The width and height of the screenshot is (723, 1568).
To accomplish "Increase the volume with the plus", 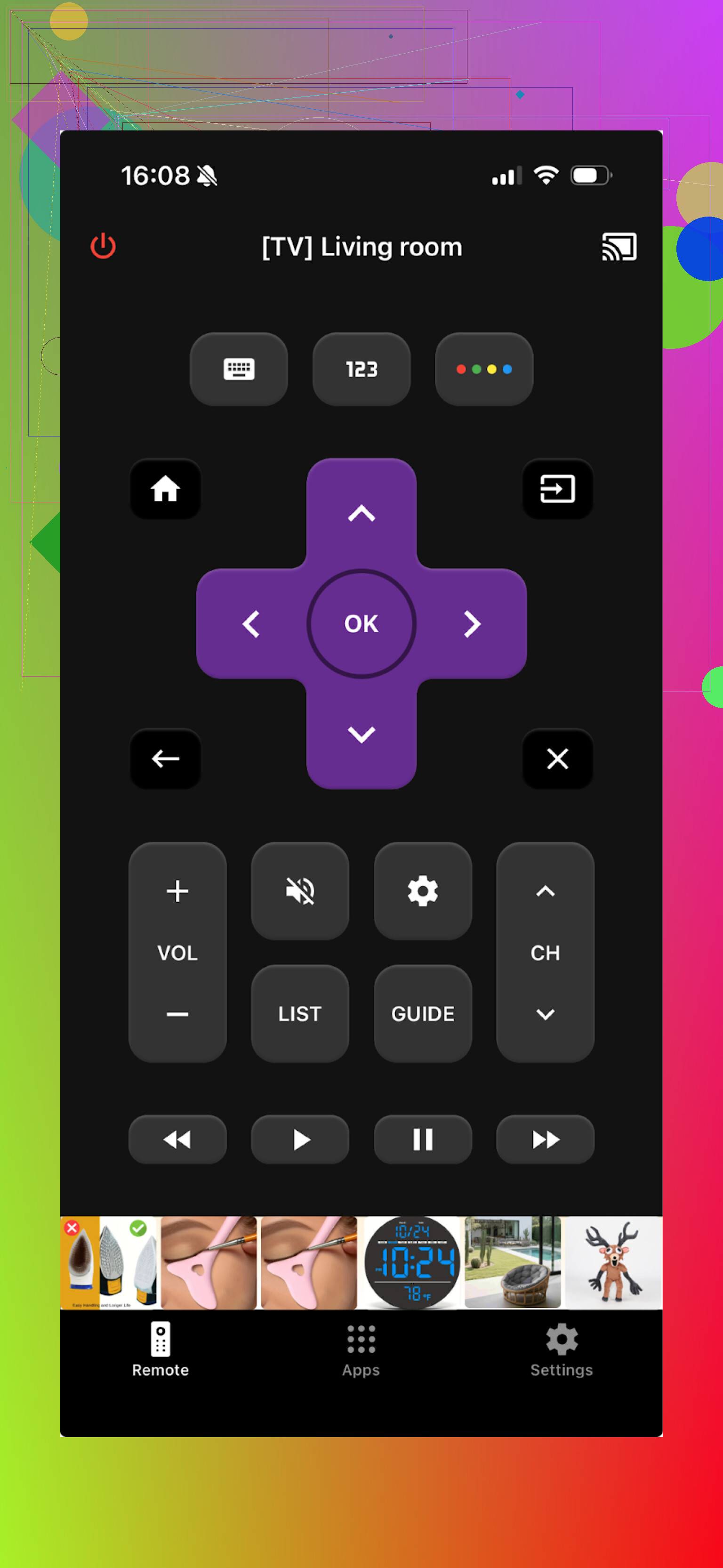I will (178, 891).
